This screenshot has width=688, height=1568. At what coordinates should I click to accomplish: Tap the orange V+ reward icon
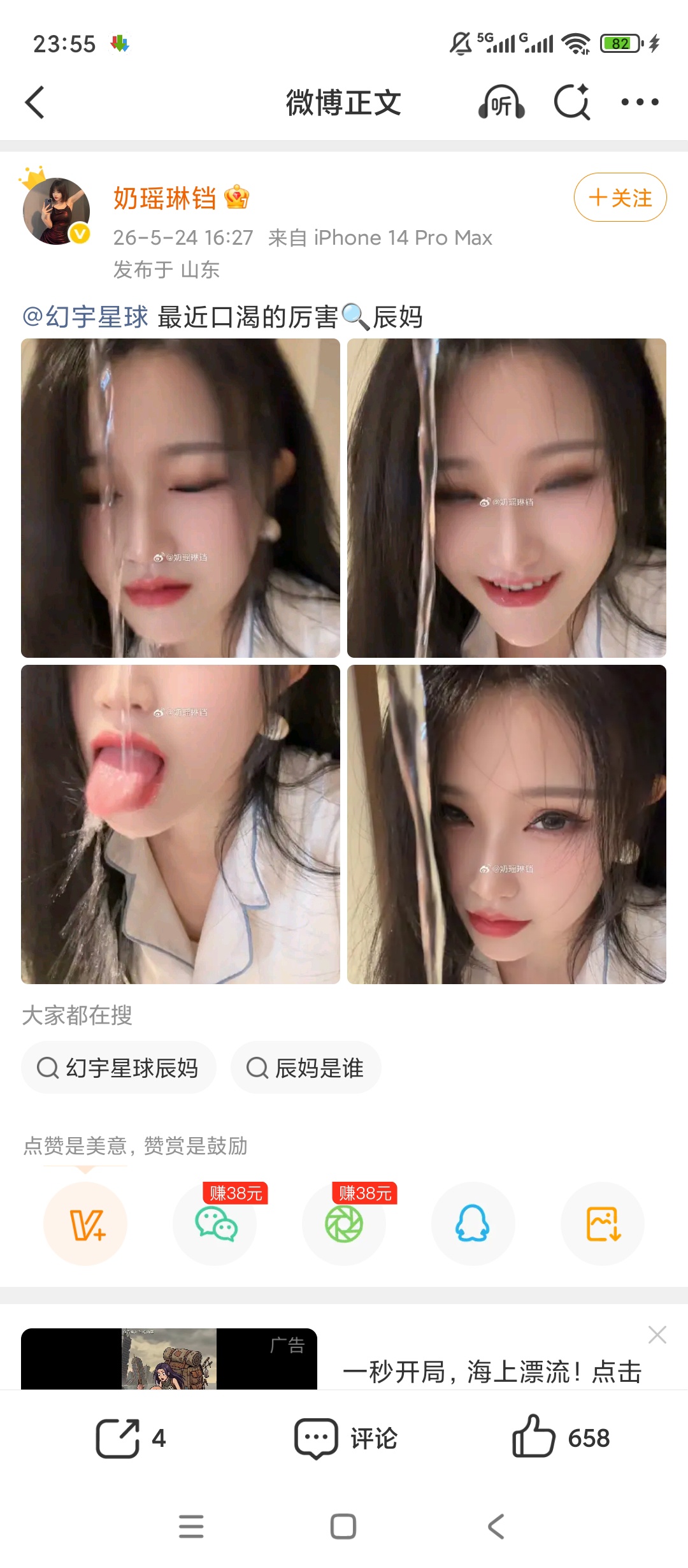click(x=85, y=1224)
